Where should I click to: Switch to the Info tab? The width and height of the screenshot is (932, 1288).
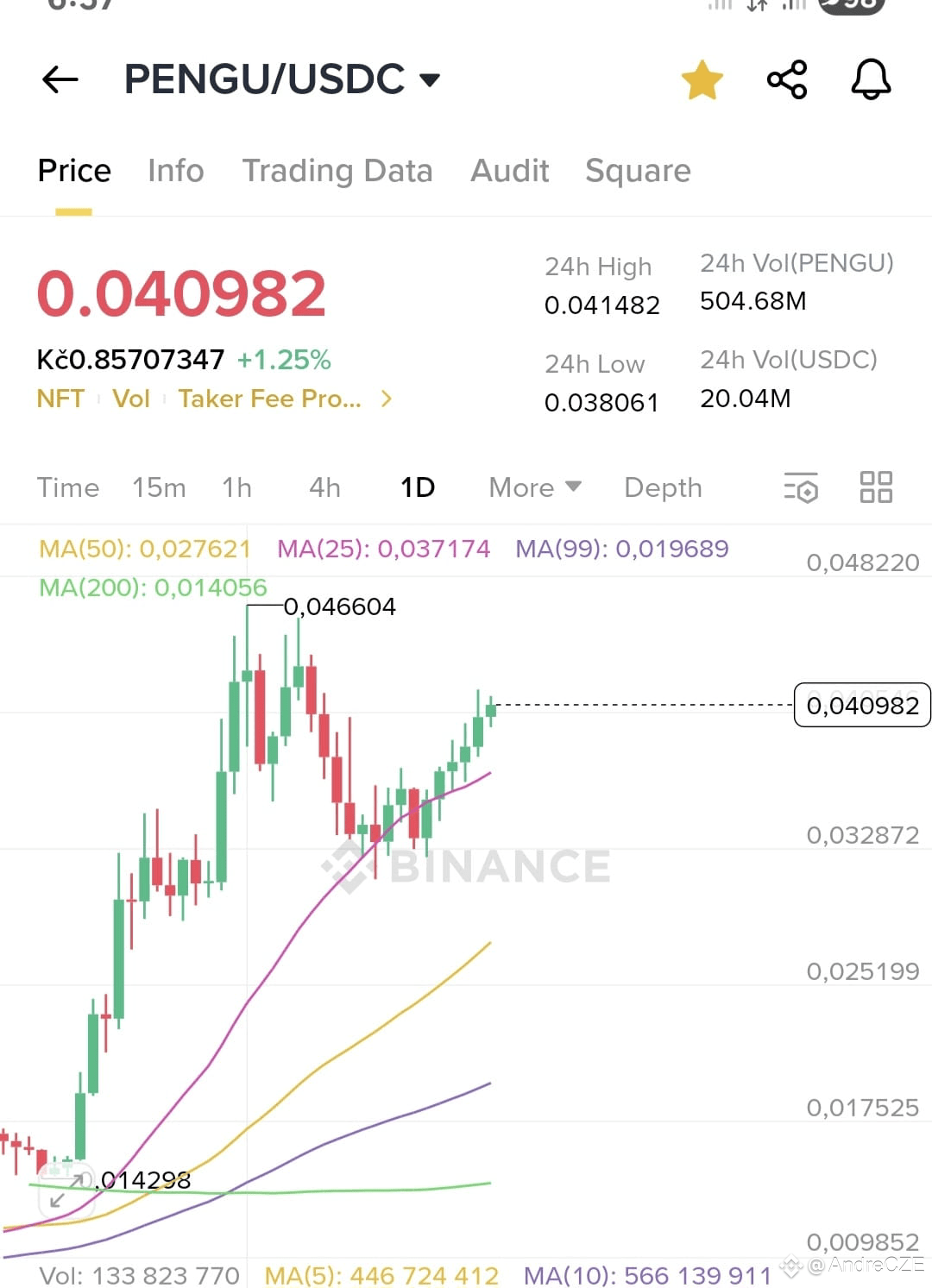click(x=175, y=171)
